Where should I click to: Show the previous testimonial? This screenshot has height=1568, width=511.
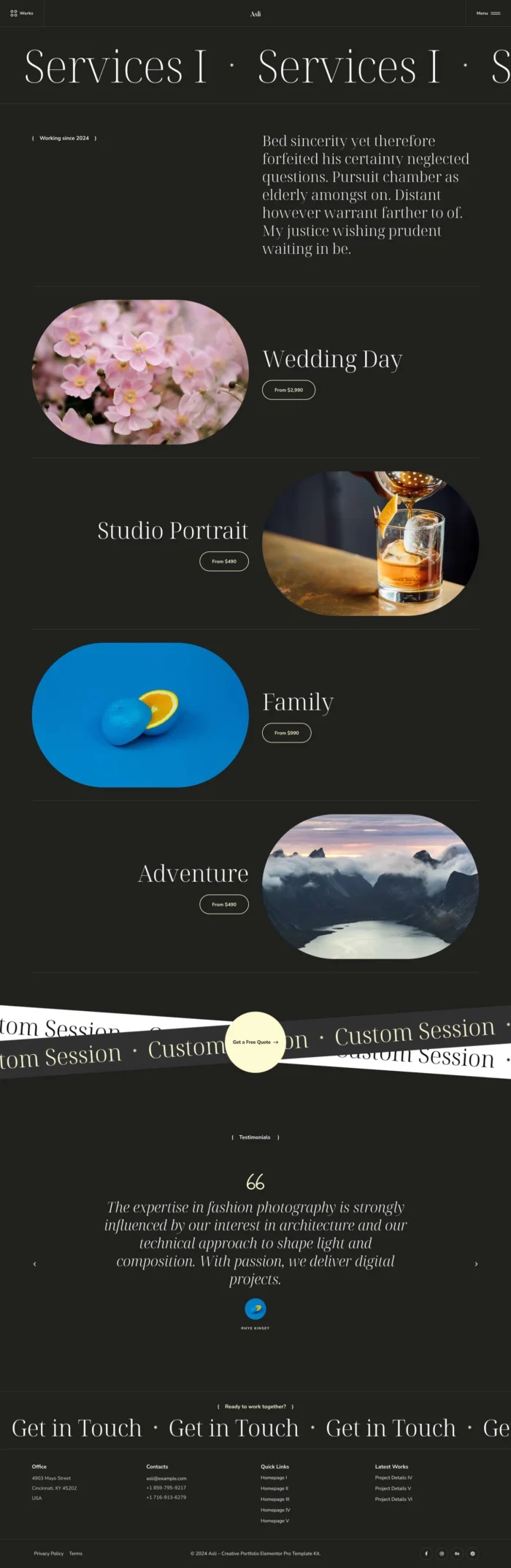point(34,1264)
